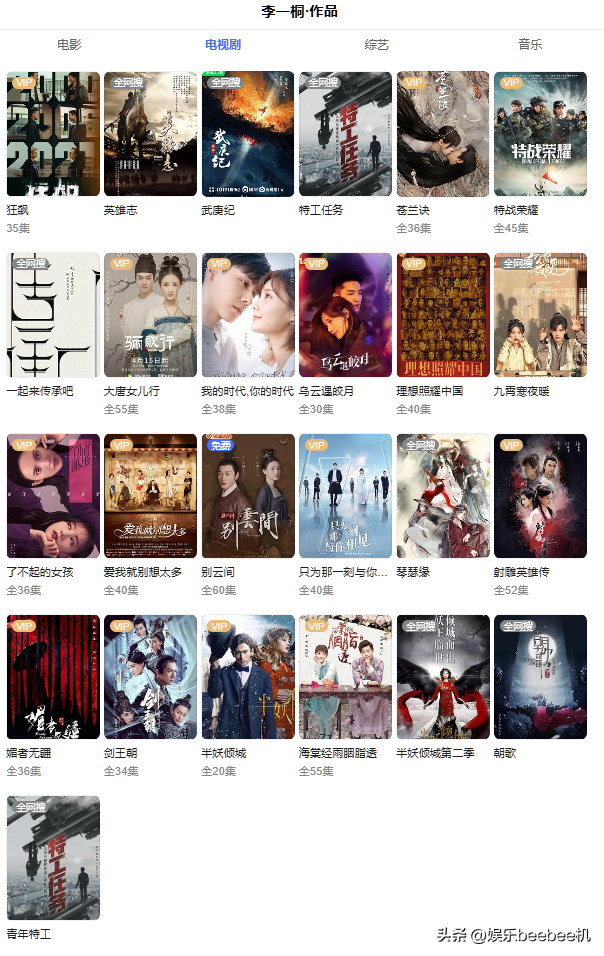Screen dimensions: 604x956
Task: Open the drama 朝歌
Action: pos(540,677)
